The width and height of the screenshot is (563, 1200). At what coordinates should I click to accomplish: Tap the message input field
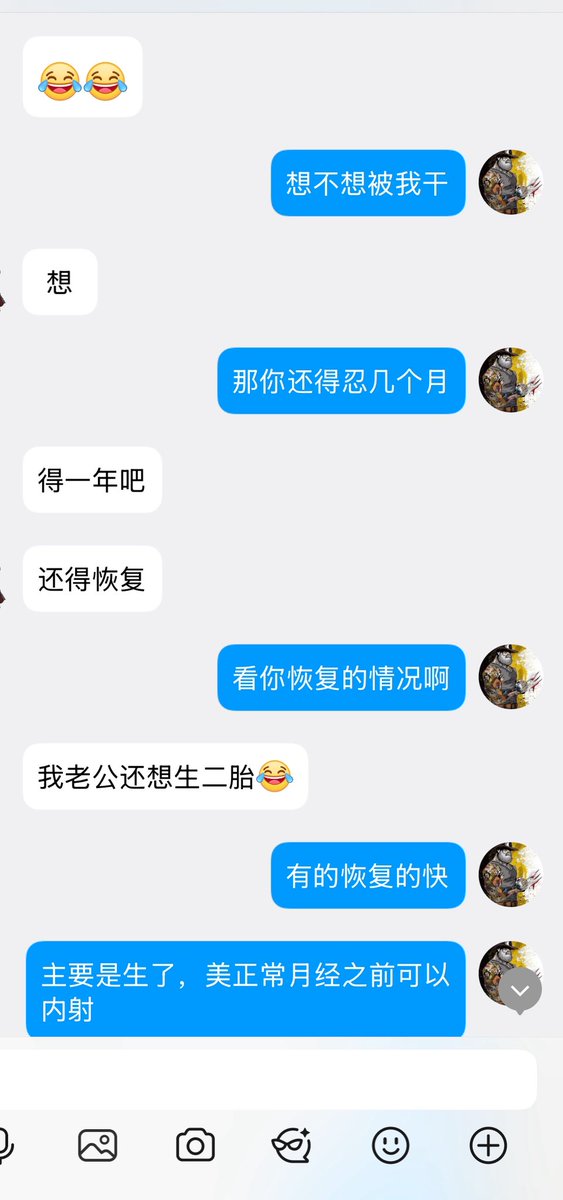point(268,1079)
